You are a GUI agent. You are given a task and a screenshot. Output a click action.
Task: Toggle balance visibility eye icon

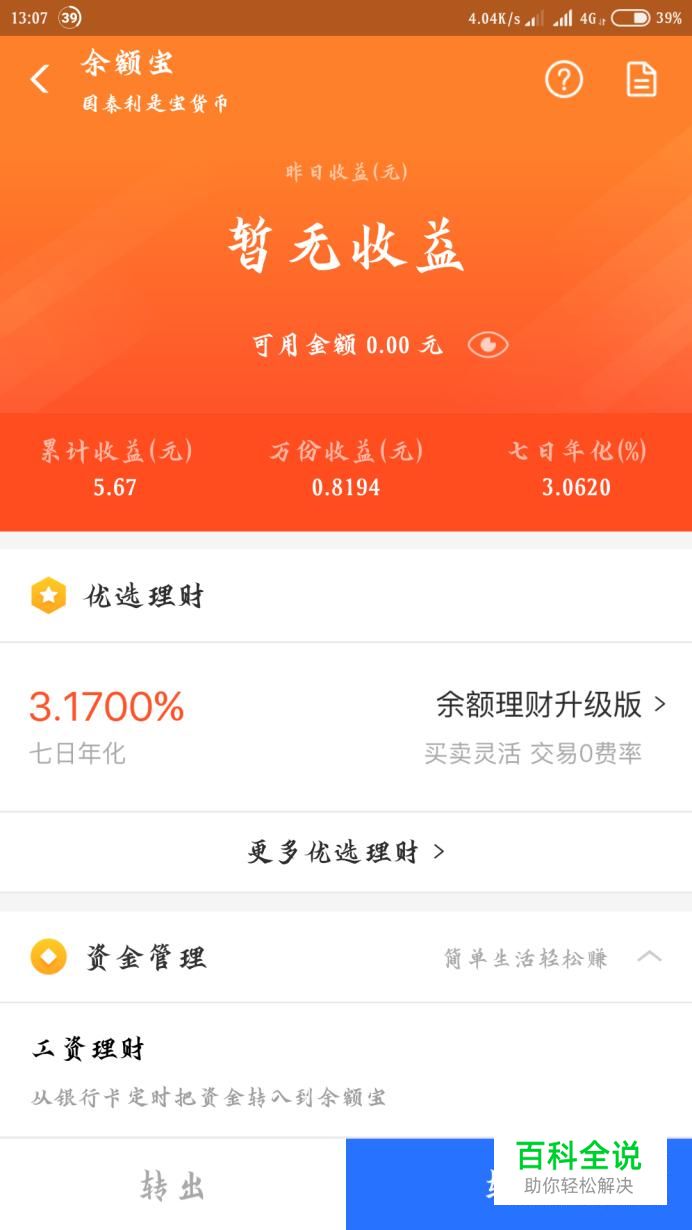488,345
